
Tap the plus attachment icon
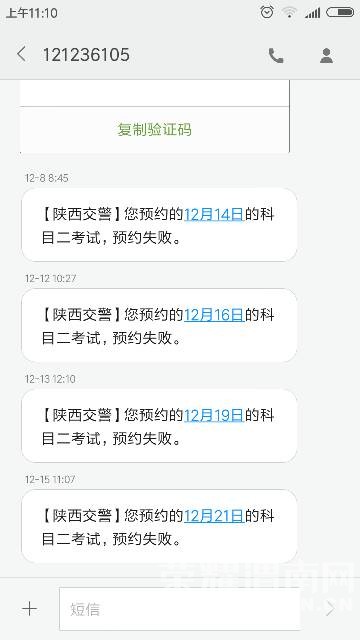pos(30,609)
